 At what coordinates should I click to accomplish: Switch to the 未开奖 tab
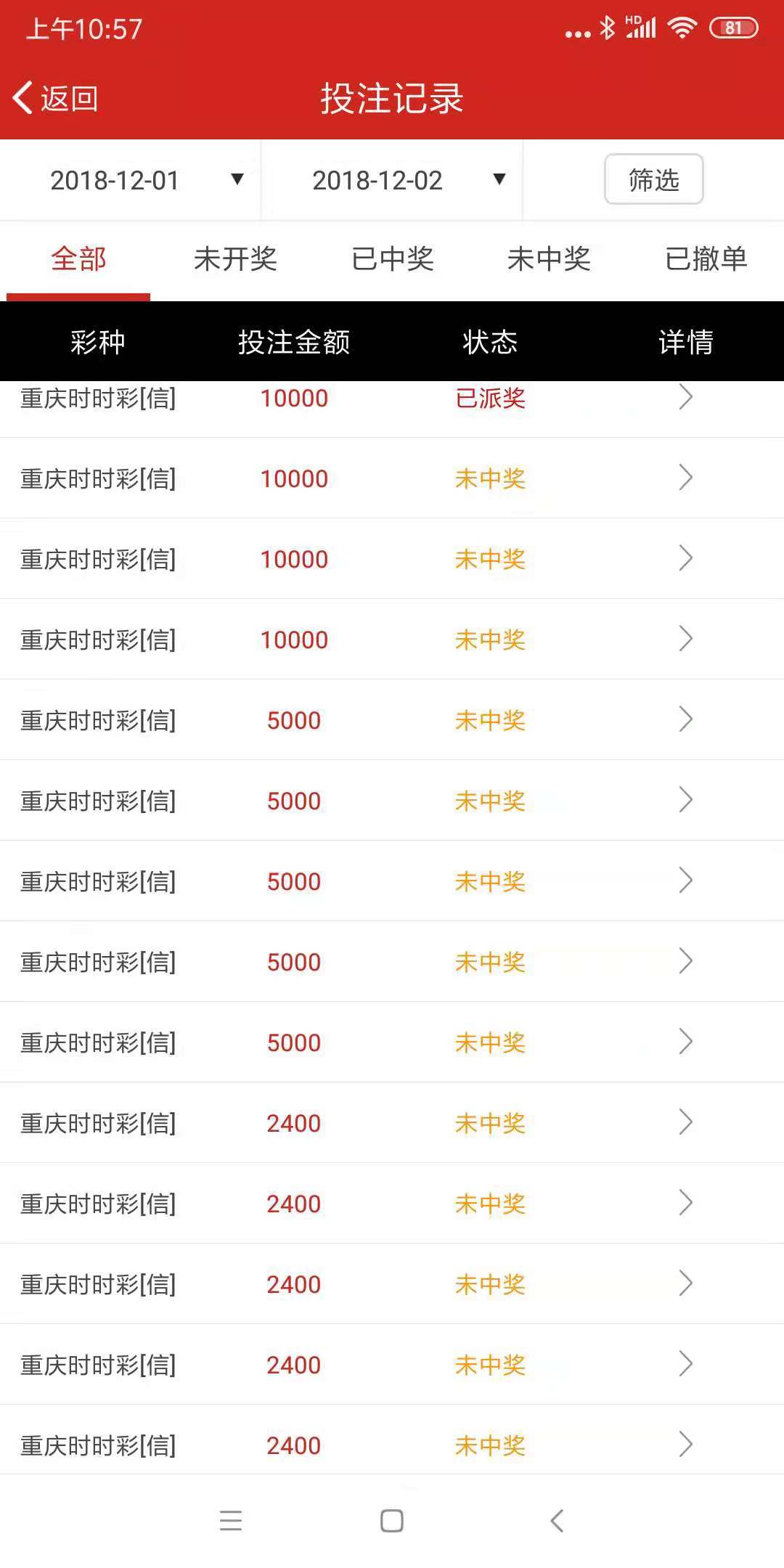pyautogui.click(x=235, y=259)
